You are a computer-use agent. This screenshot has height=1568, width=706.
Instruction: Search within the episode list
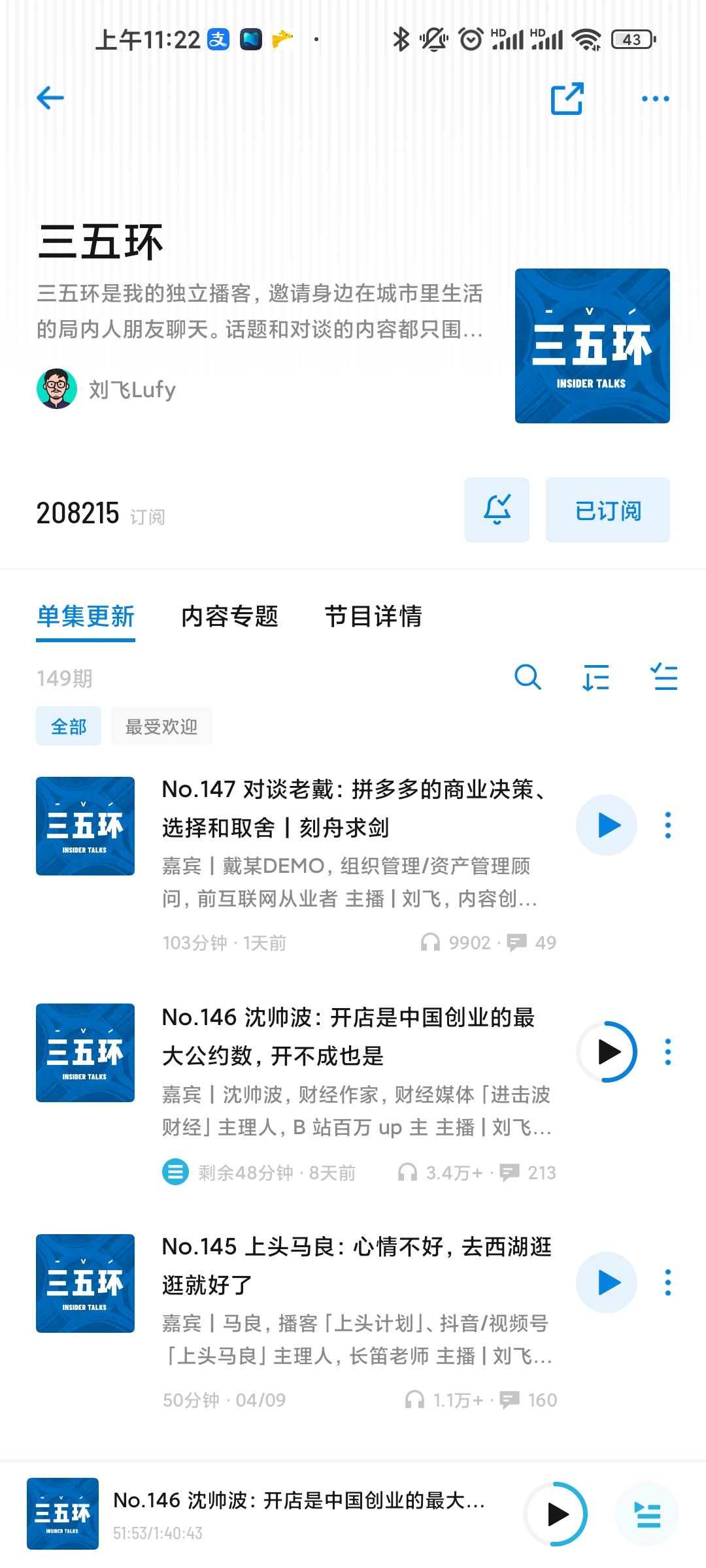(x=528, y=678)
